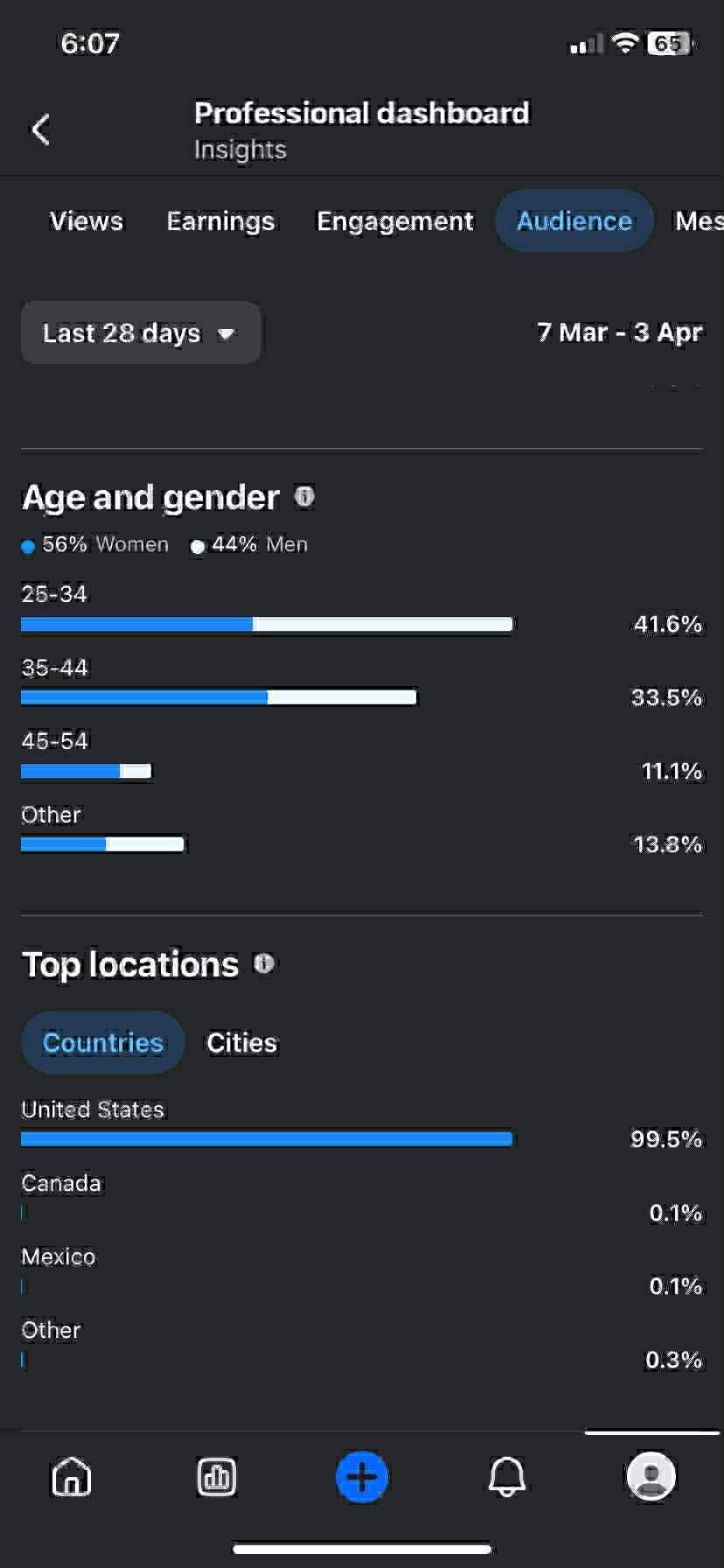This screenshot has width=724, height=1568.
Task: Open the notifications bell
Action: pos(507,1477)
